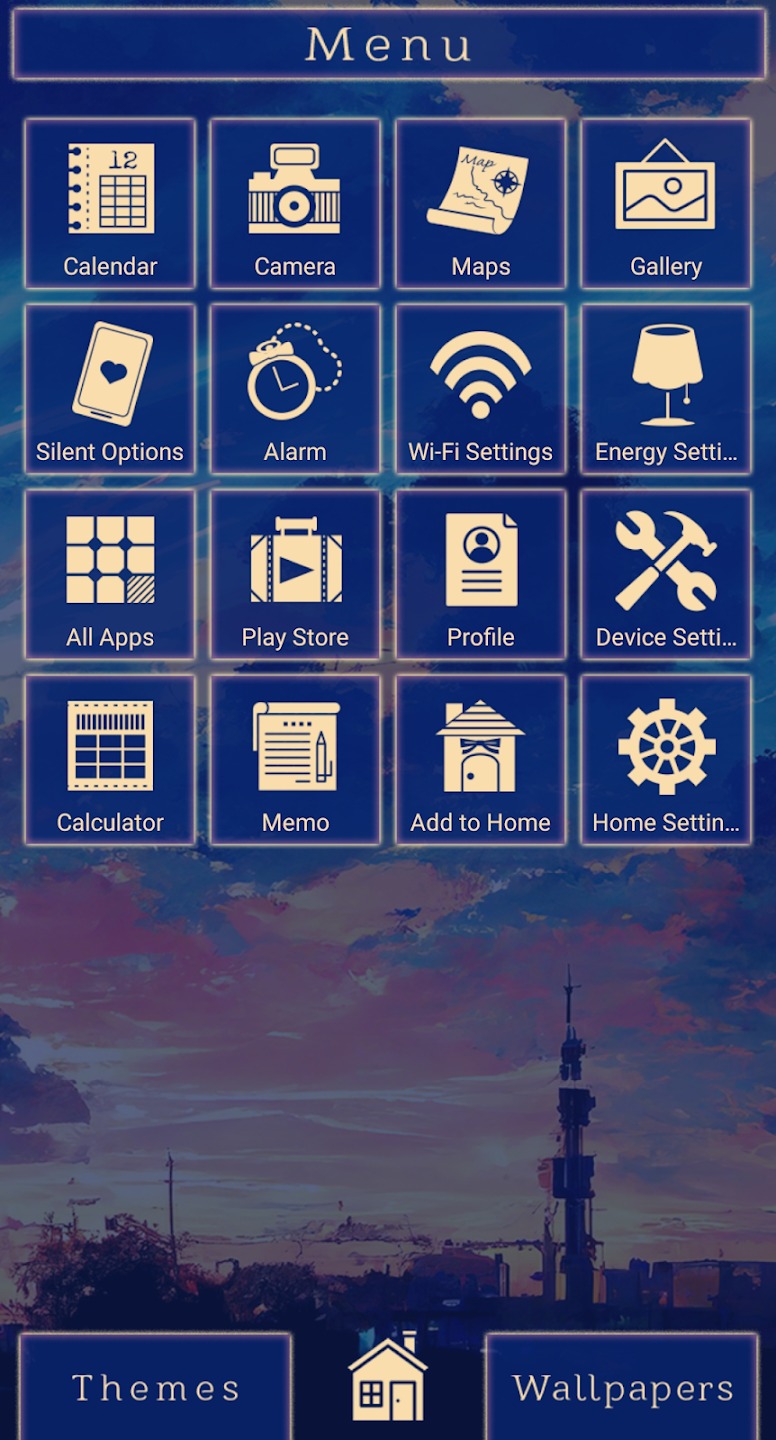Viewport: 776px width, 1440px height.
Task: Open the Alarm tile
Action: coord(295,389)
